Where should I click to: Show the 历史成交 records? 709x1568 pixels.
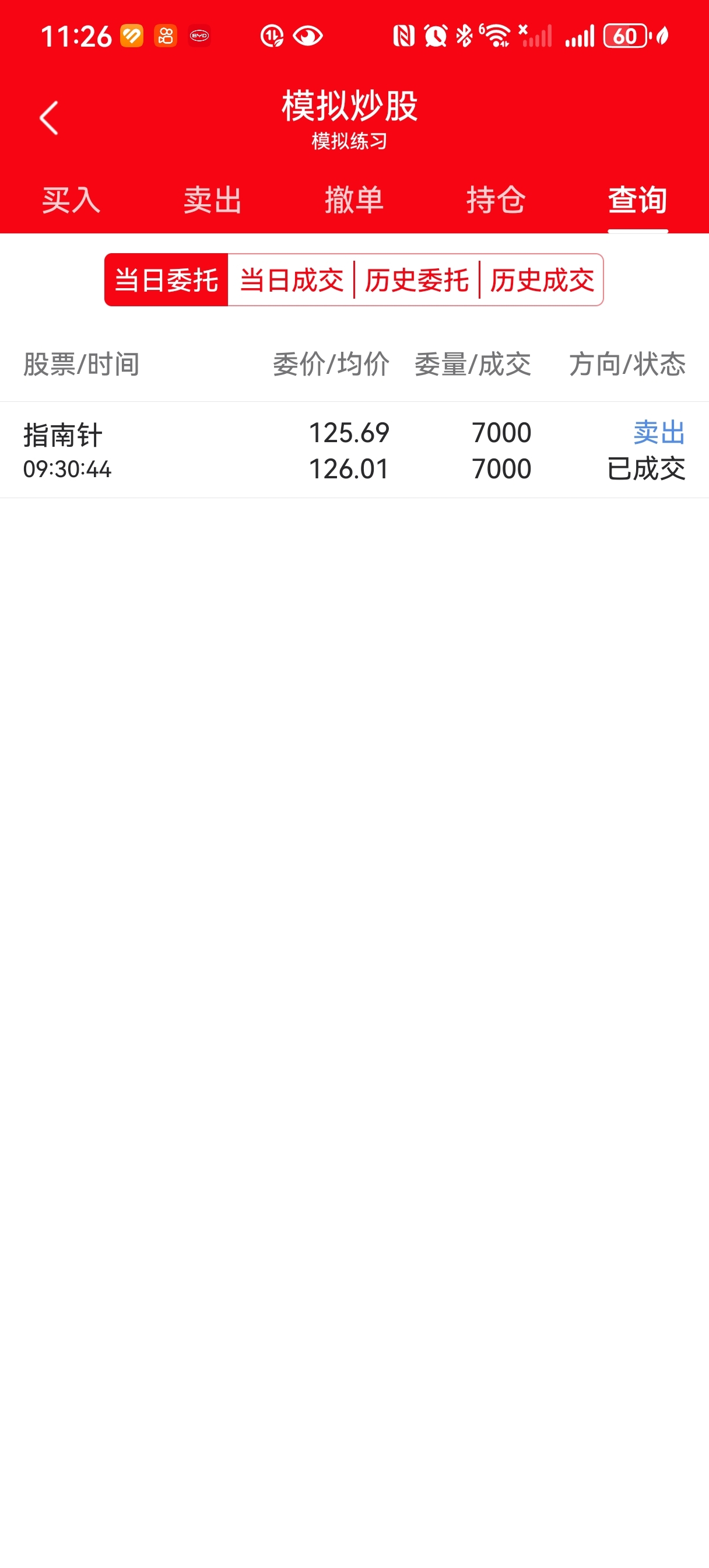(542, 280)
